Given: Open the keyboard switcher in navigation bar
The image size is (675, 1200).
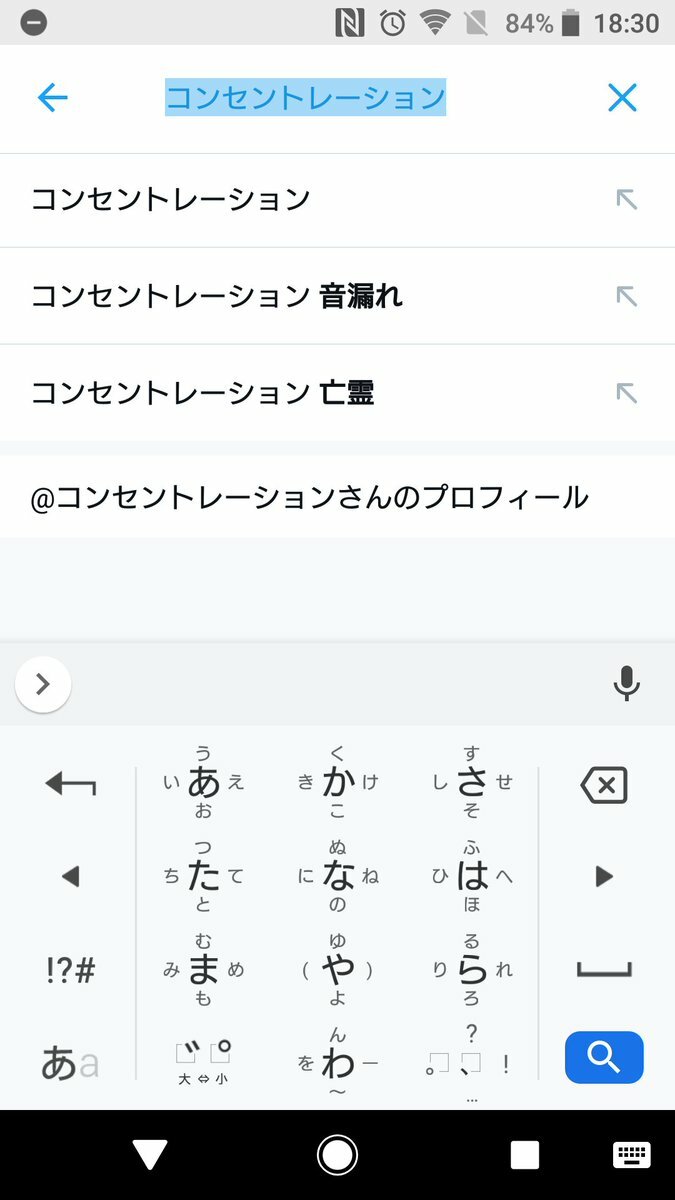Looking at the screenshot, I should pyautogui.click(x=631, y=1155).
